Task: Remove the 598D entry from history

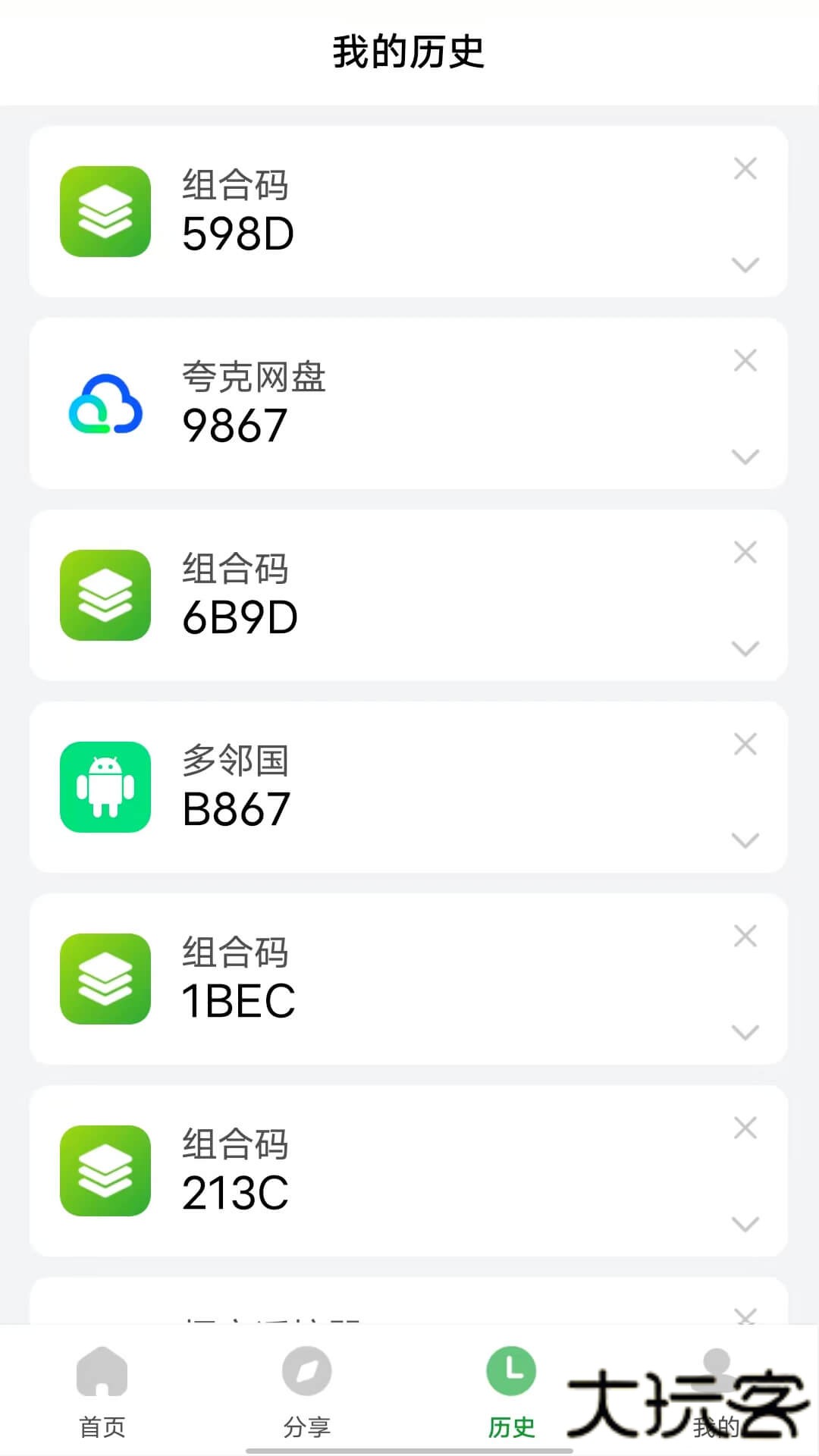Action: point(746,168)
